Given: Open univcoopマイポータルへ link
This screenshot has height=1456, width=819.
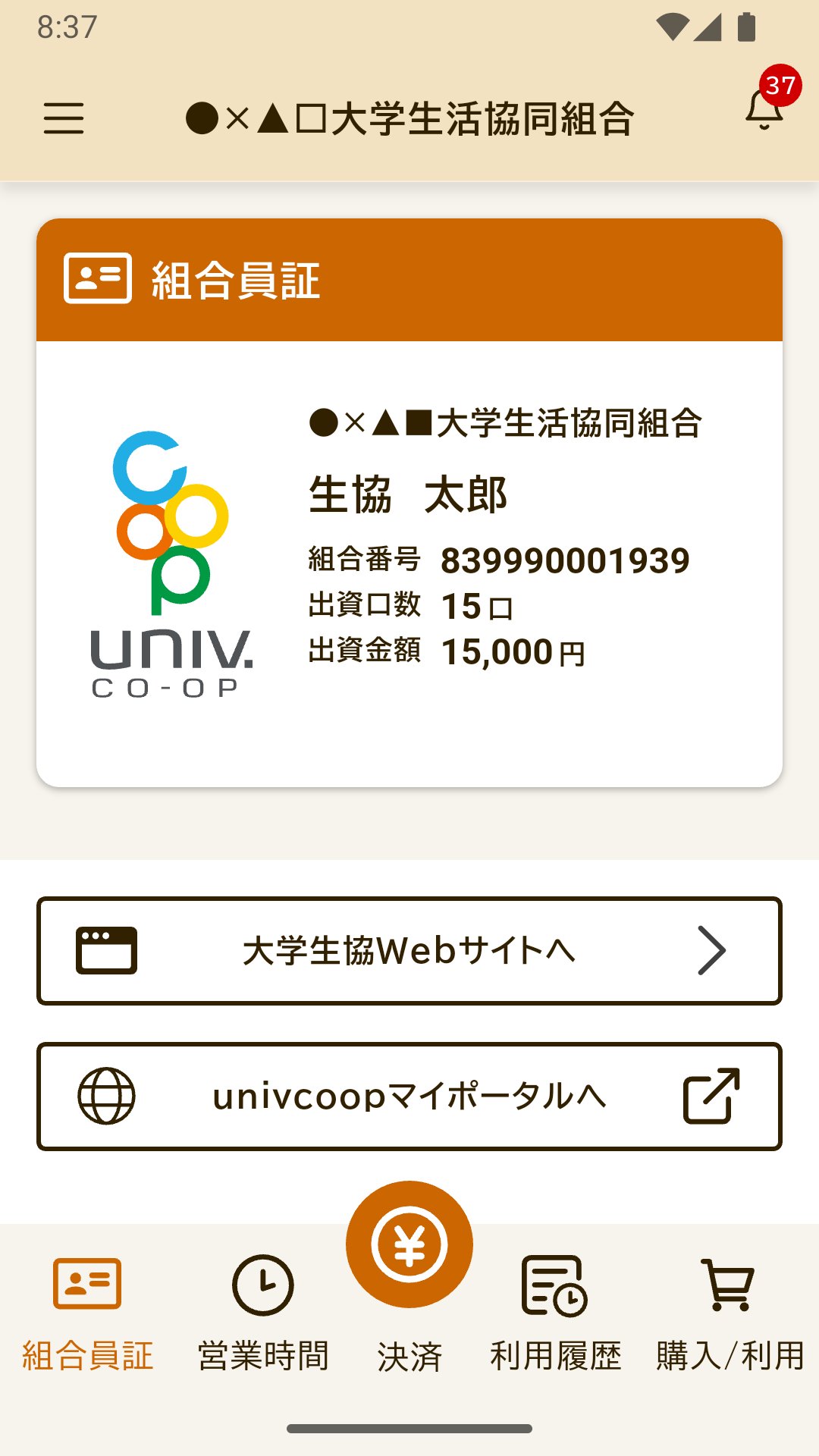Looking at the screenshot, I should coord(409,1097).
